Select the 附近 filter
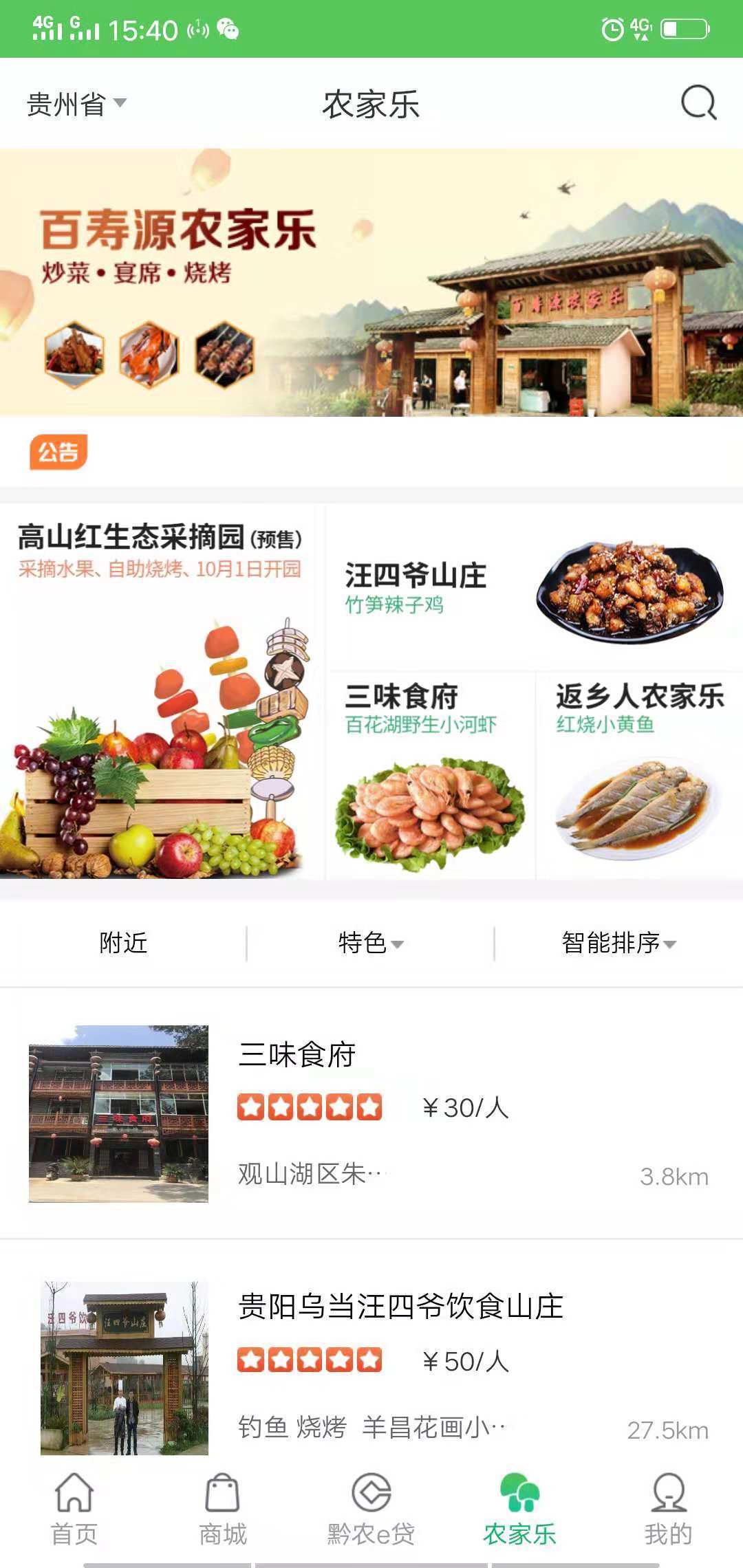The width and height of the screenshot is (743, 1568). point(123,943)
